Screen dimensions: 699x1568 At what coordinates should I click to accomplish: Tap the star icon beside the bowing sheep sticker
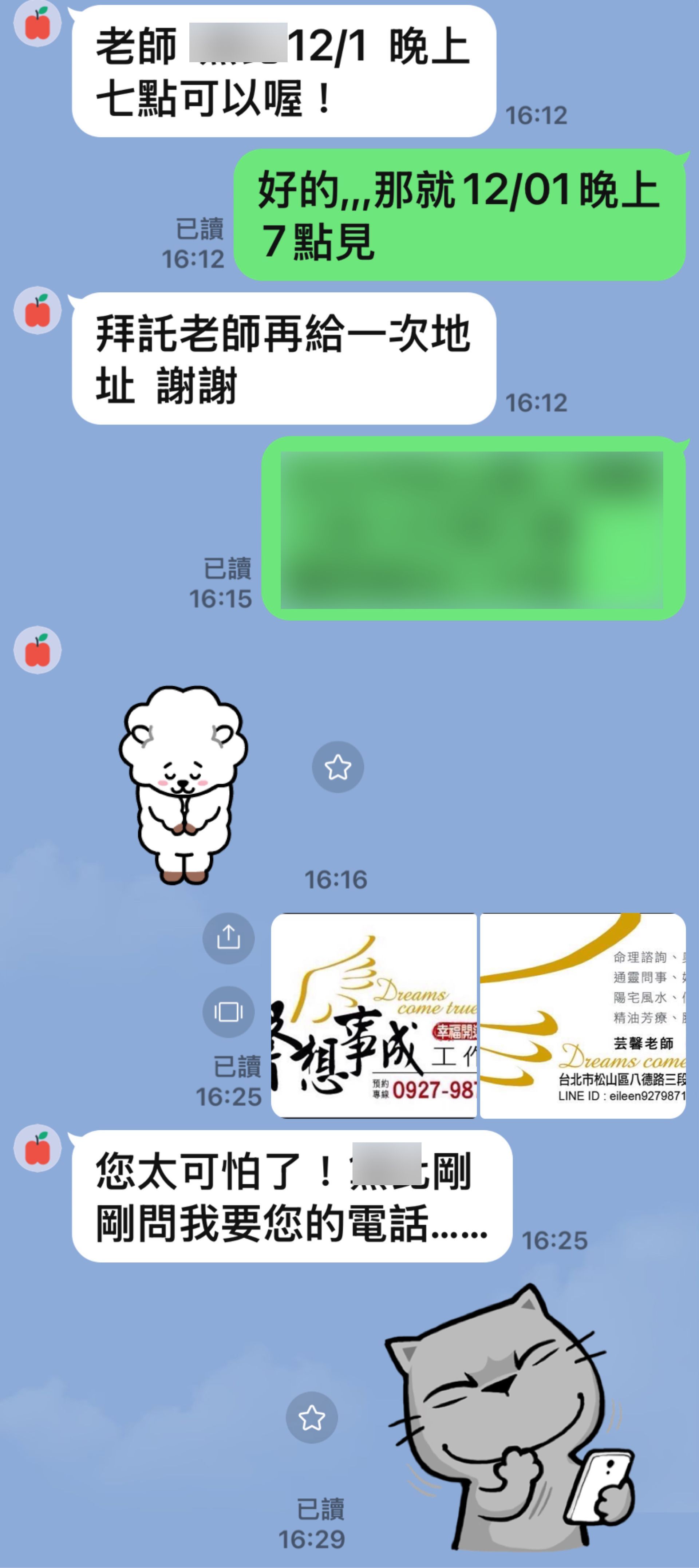[x=338, y=767]
